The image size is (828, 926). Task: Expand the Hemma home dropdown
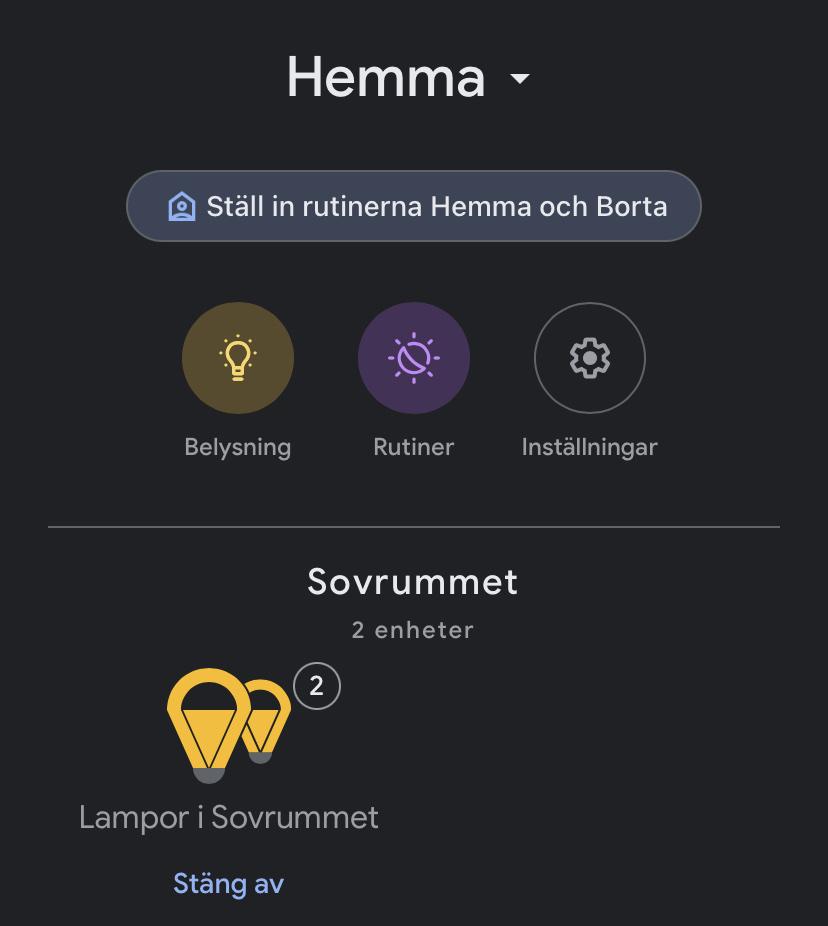pyautogui.click(x=519, y=78)
